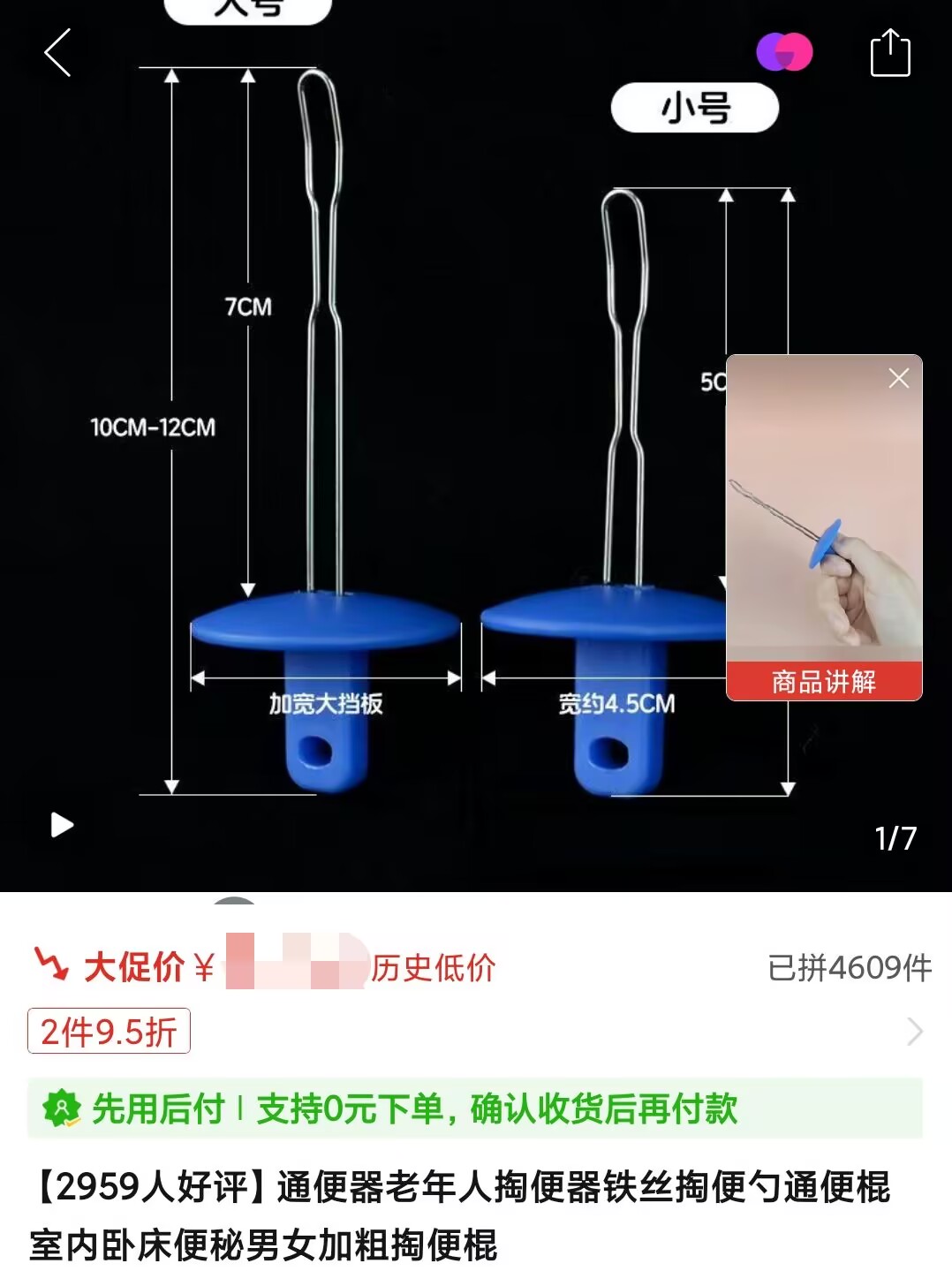
Task: Play the product video
Action: (62, 825)
